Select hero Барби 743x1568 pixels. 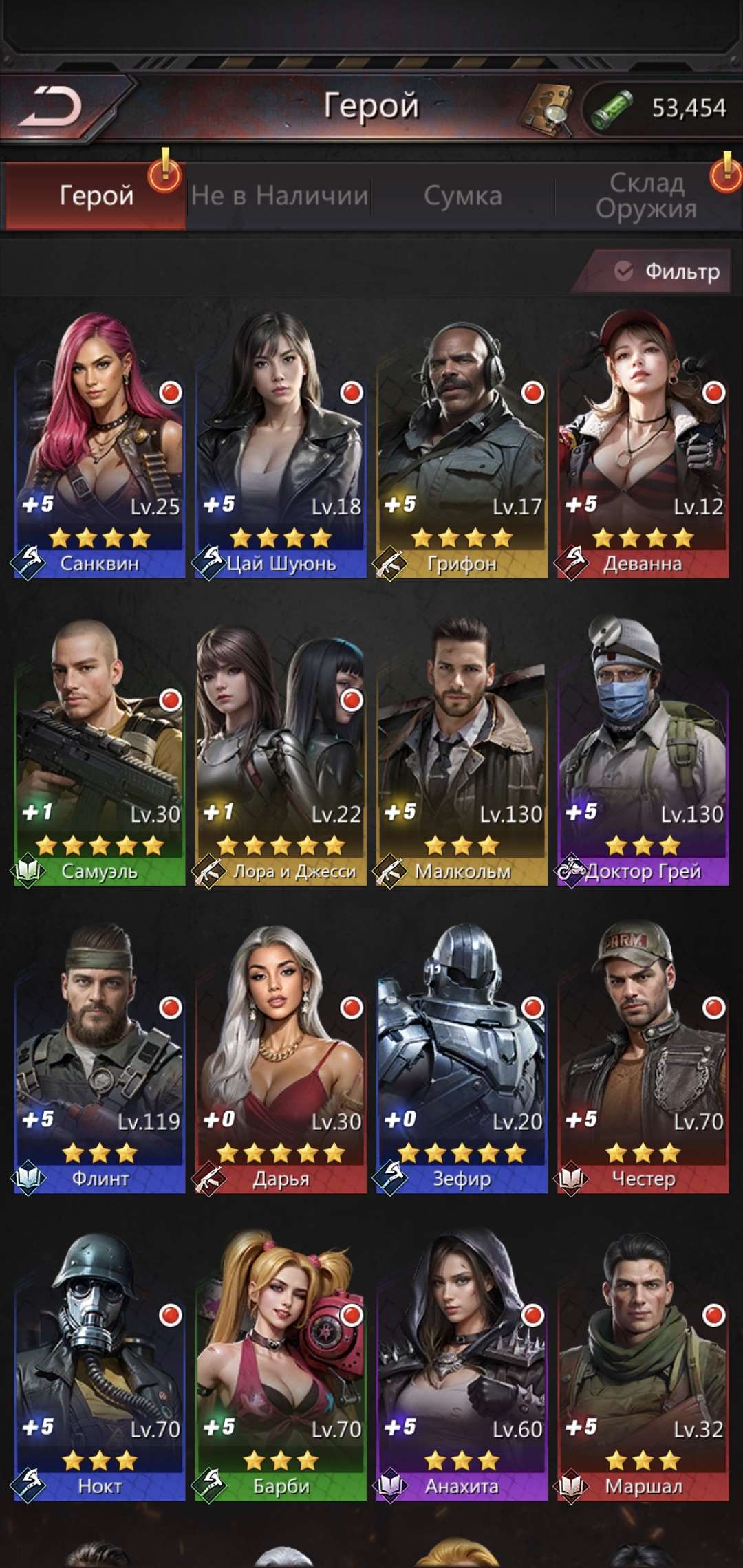pos(281,1369)
